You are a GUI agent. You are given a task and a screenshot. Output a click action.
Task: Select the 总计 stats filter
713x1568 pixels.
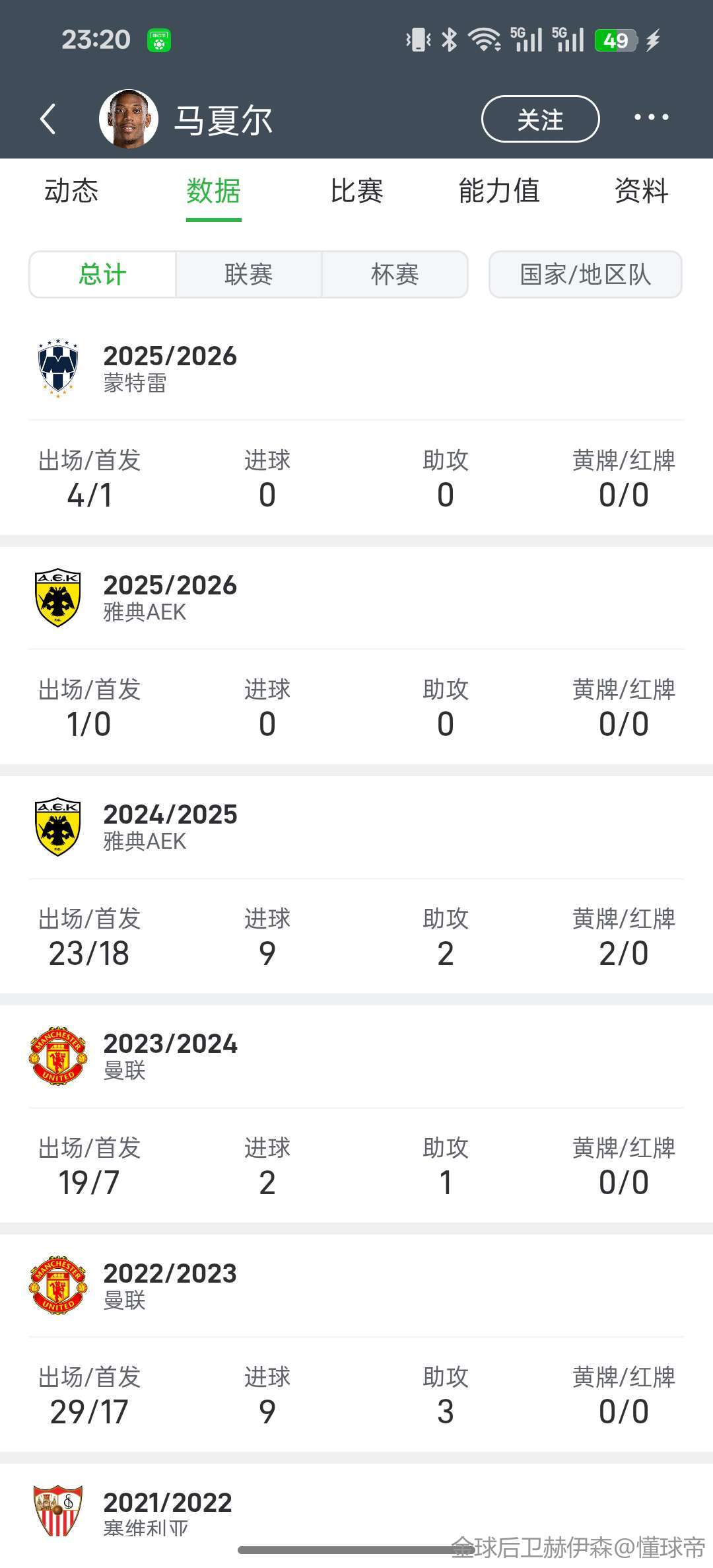coord(102,274)
